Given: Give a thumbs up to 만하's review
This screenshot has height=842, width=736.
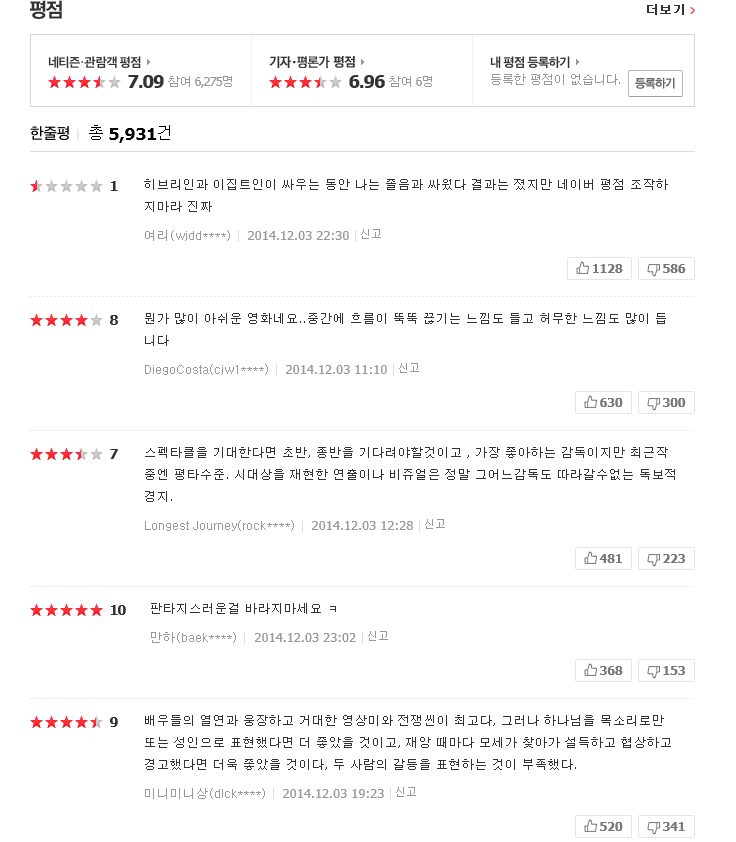Looking at the screenshot, I should 603,670.
